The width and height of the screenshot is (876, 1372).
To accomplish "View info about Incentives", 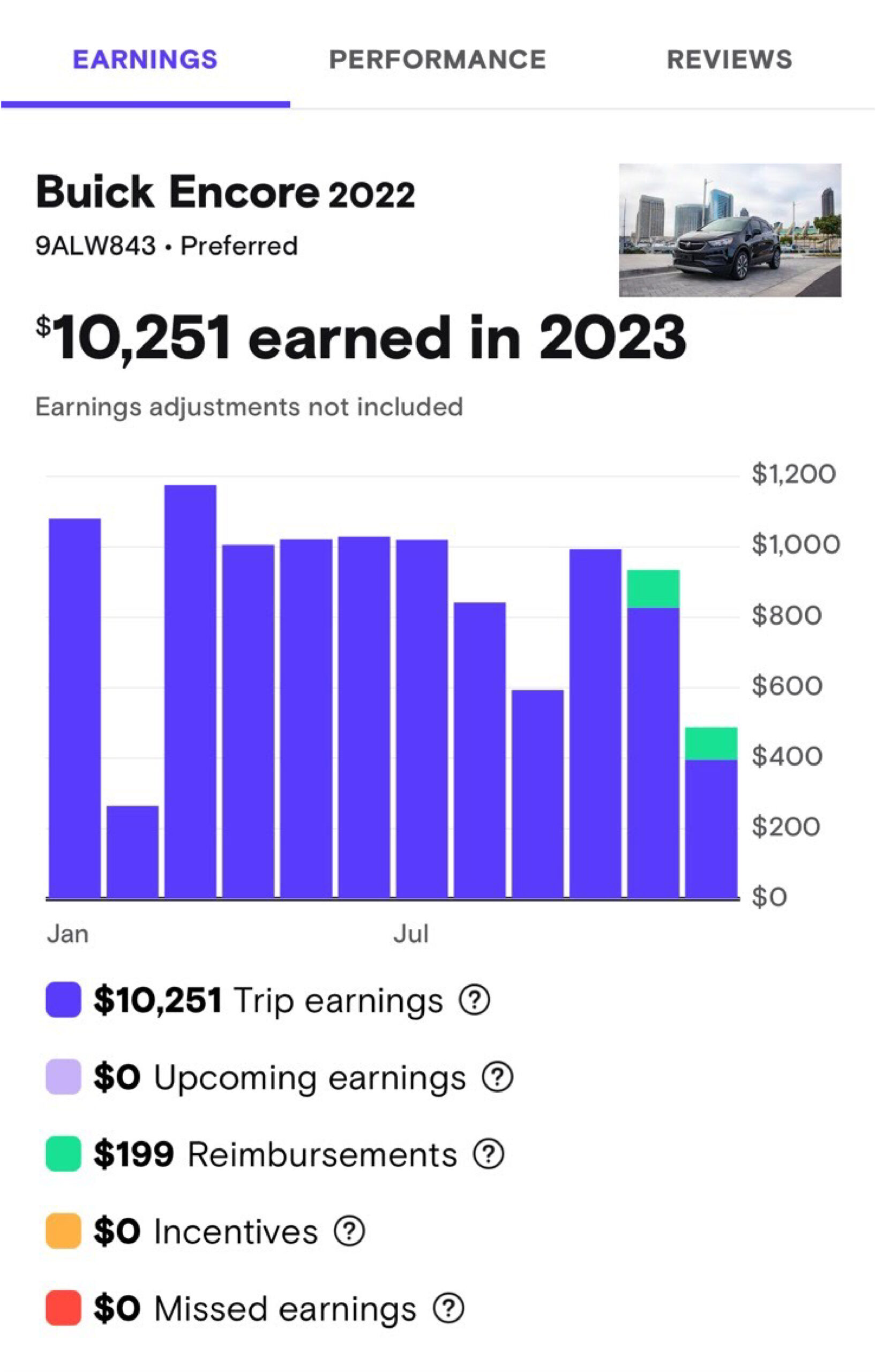I will [x=349, y=1231].
